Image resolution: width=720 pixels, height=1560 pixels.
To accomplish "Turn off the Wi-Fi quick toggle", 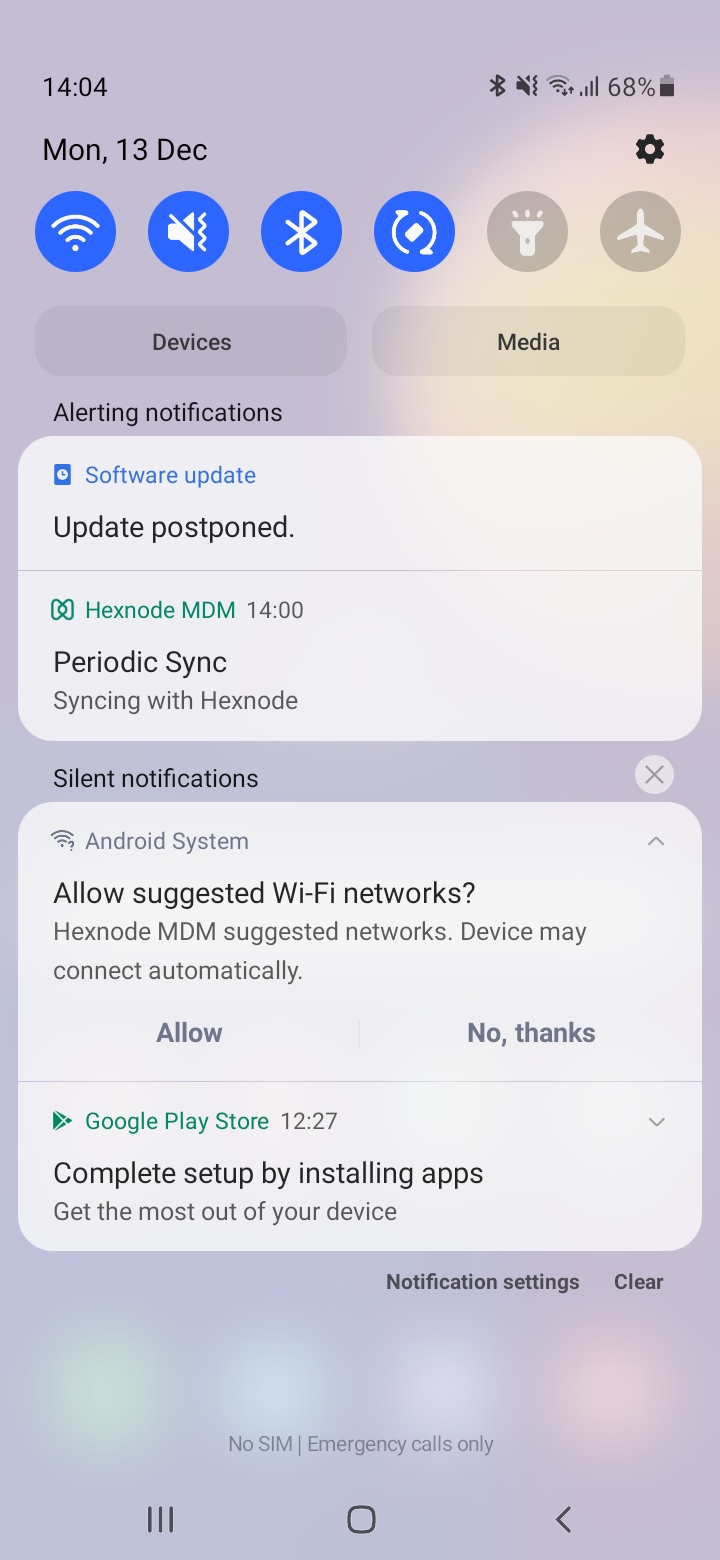I will pyautogui.click(x=75, y=232).
